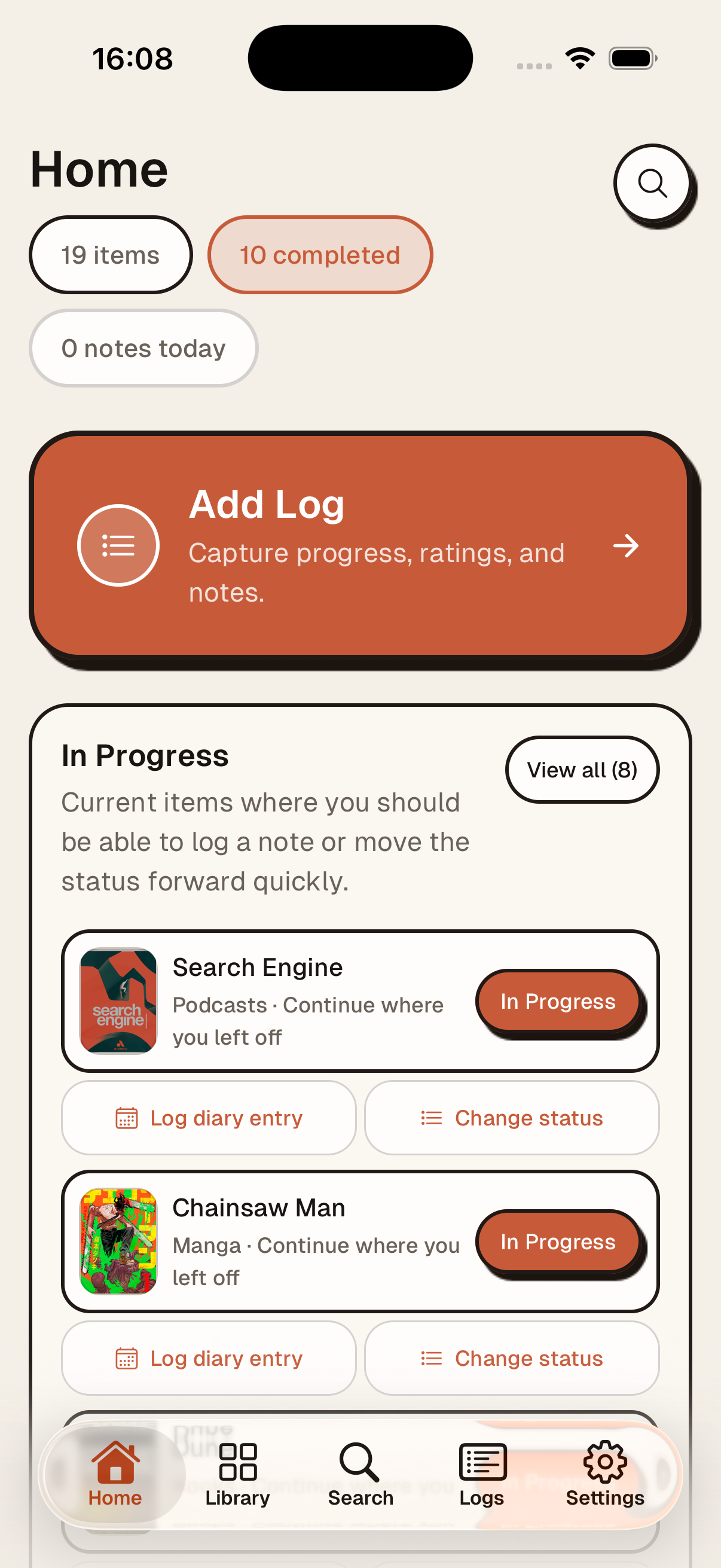Log diary entry for Search Engine
This screenshot has width=721, height=1568.
coord(209,1118)
